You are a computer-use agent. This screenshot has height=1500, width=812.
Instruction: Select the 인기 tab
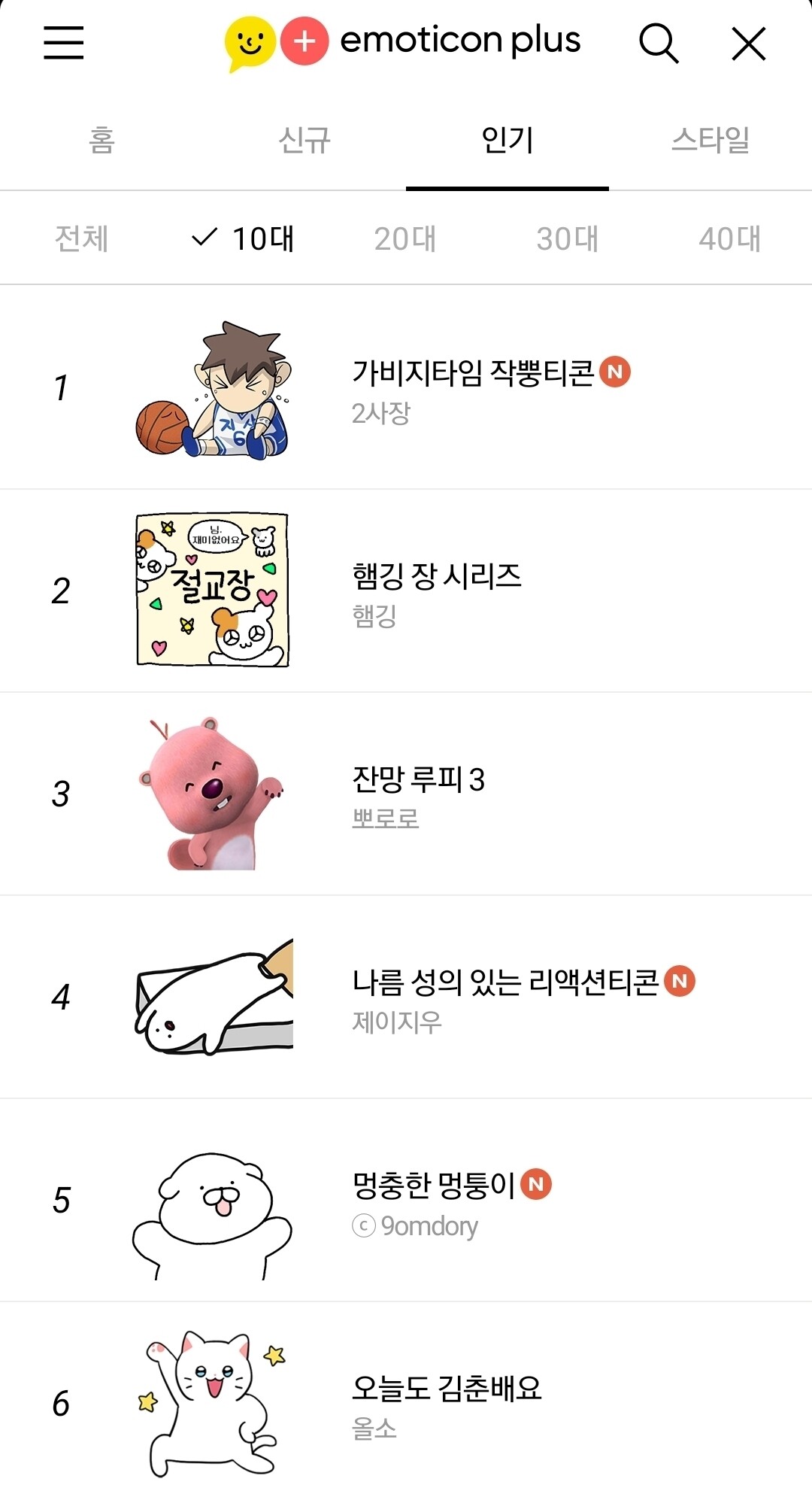[x=507, y=140]
